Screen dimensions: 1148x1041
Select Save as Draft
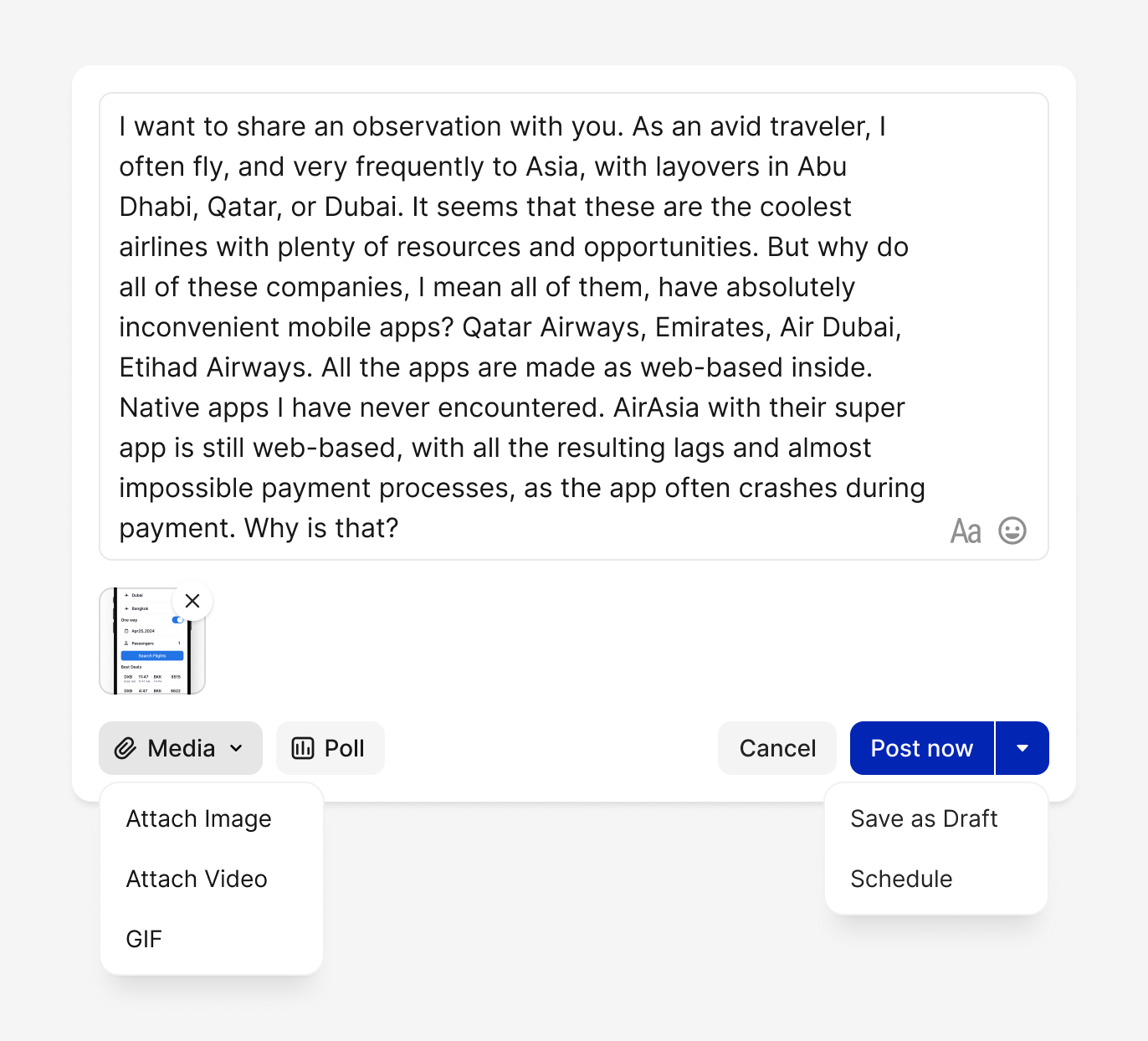coord(924,818)
